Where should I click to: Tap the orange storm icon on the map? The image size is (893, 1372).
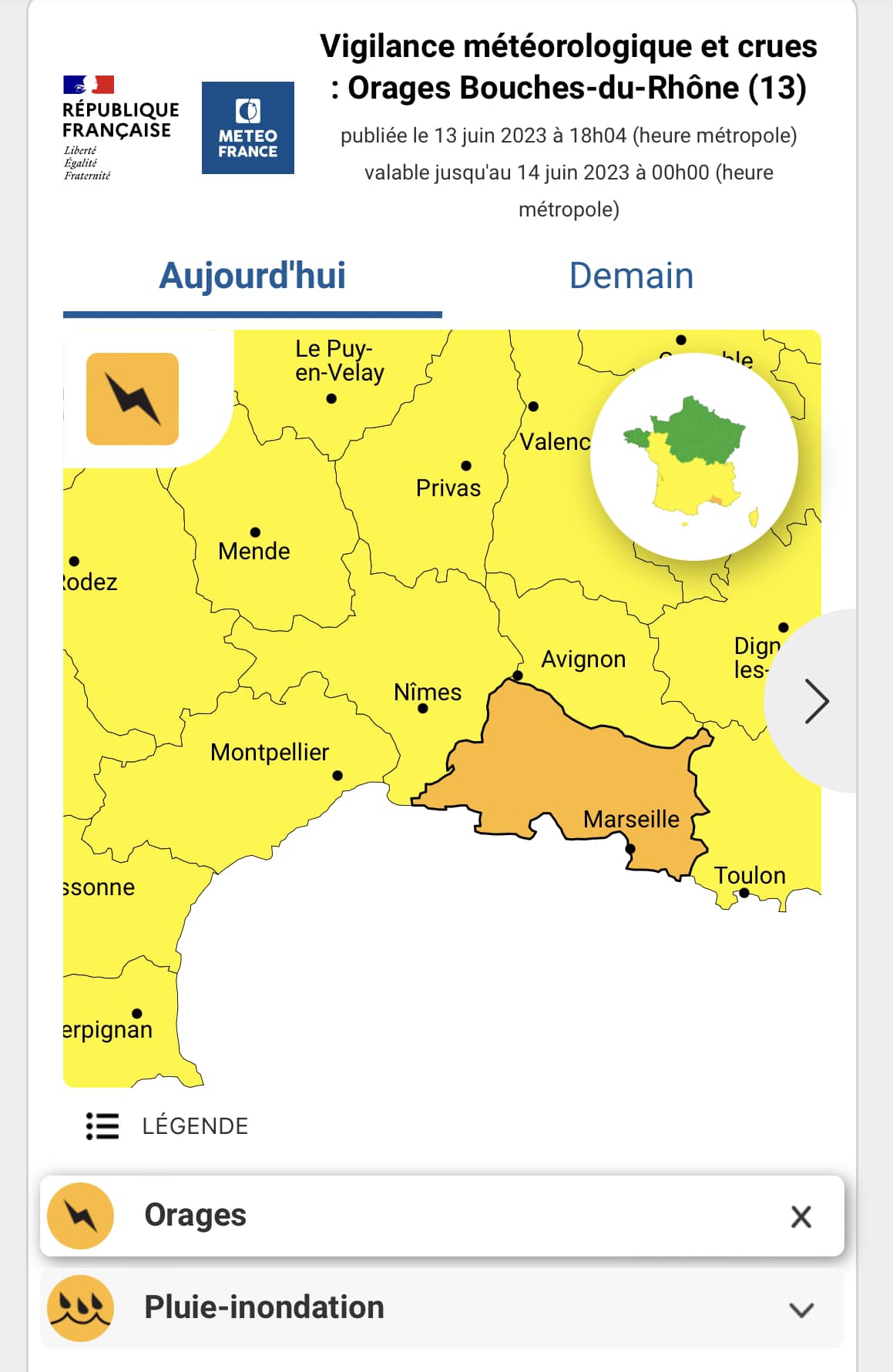pos(133,399)
